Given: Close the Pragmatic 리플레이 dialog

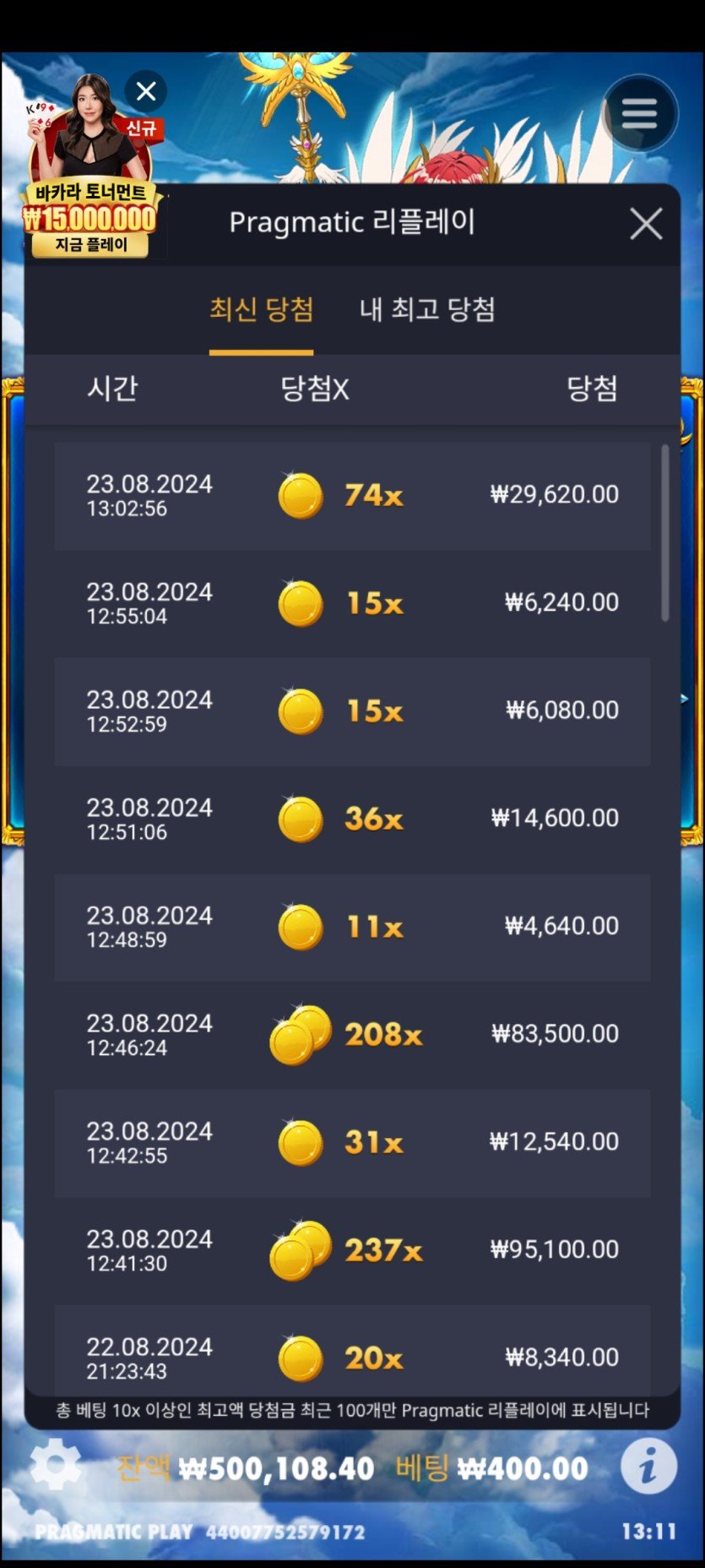Looking at the screenshot, I should click(x=646, y=225).
